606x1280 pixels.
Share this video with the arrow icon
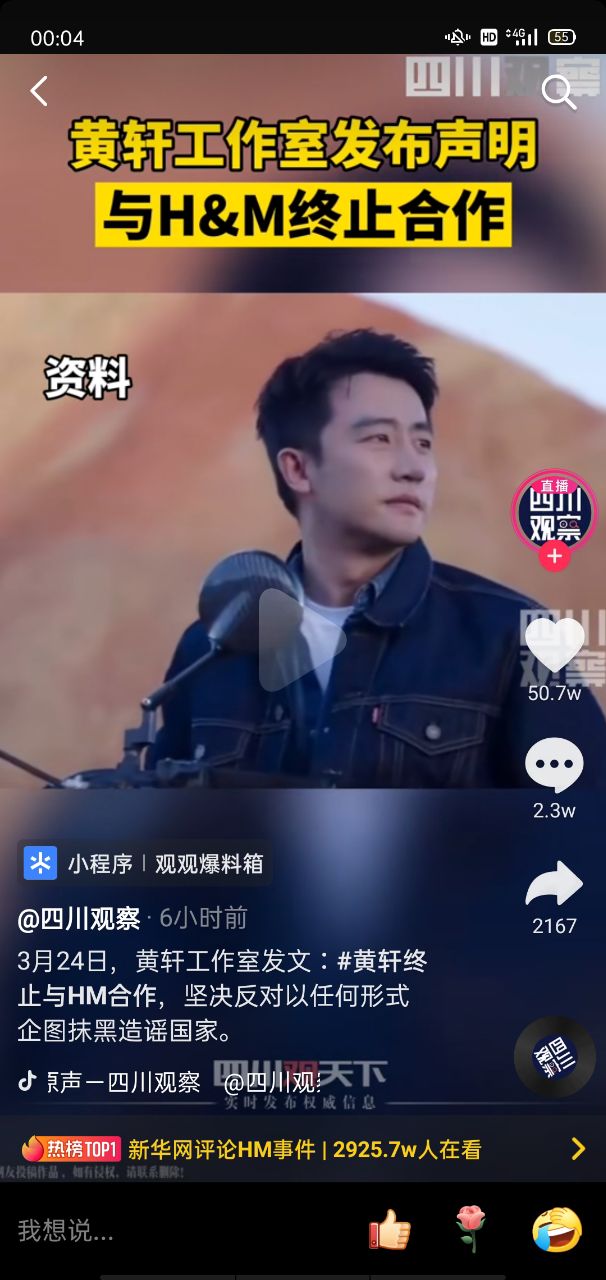[x=554, y=884]
